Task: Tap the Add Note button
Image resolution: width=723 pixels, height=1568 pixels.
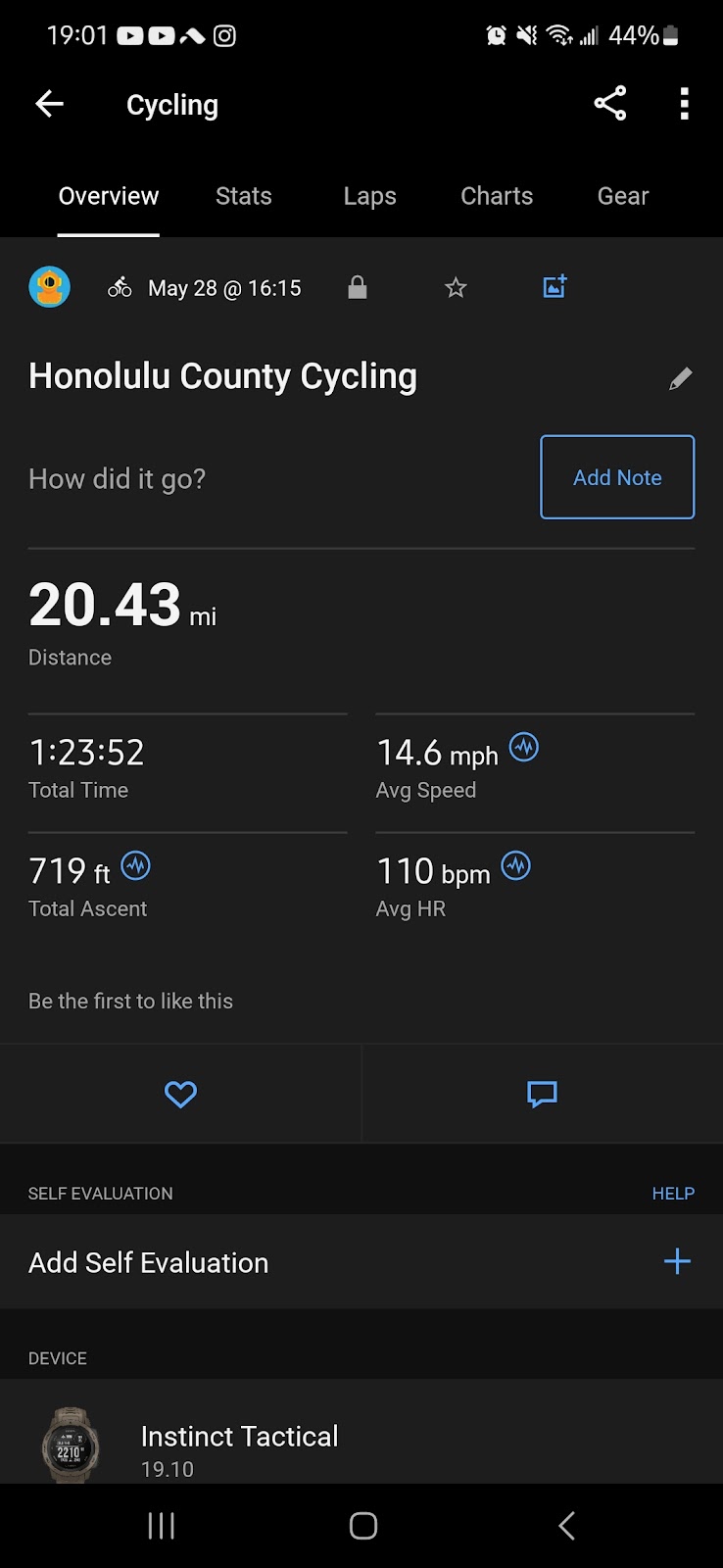Action: 617,477
